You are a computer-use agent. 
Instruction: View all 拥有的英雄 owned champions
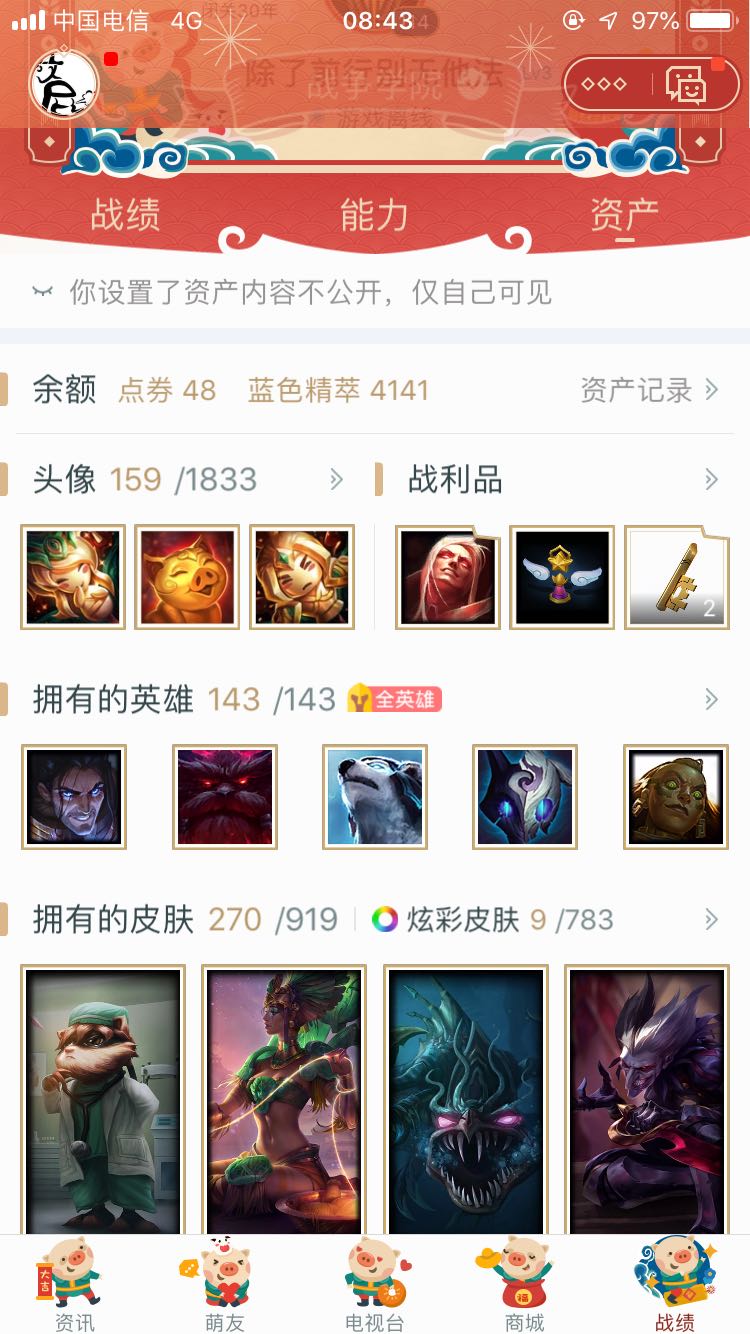coord(711,699)
